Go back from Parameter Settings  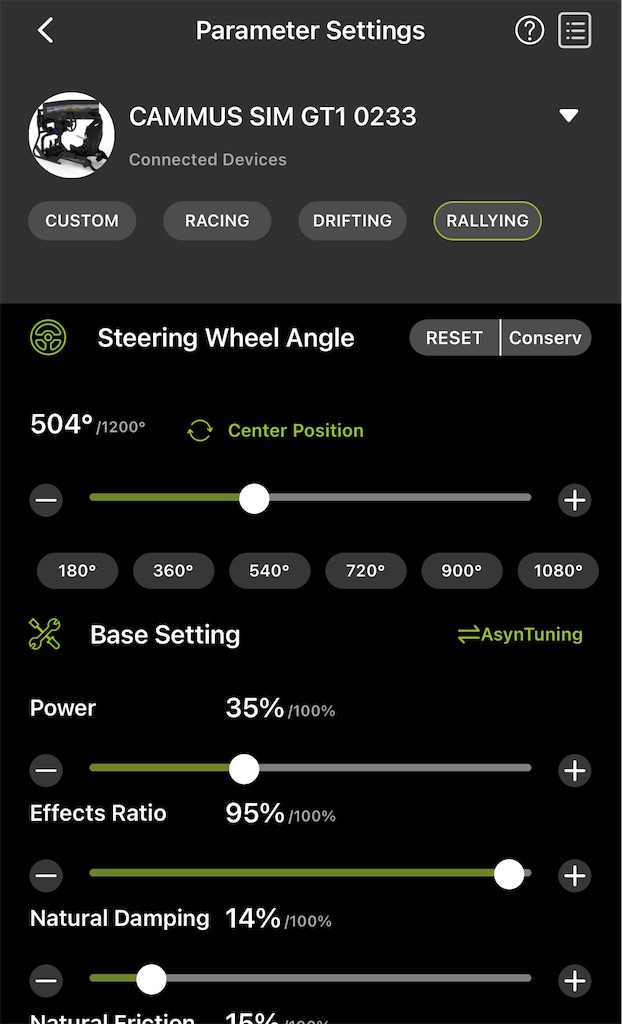pyautogui.click(x=45, y=30)
